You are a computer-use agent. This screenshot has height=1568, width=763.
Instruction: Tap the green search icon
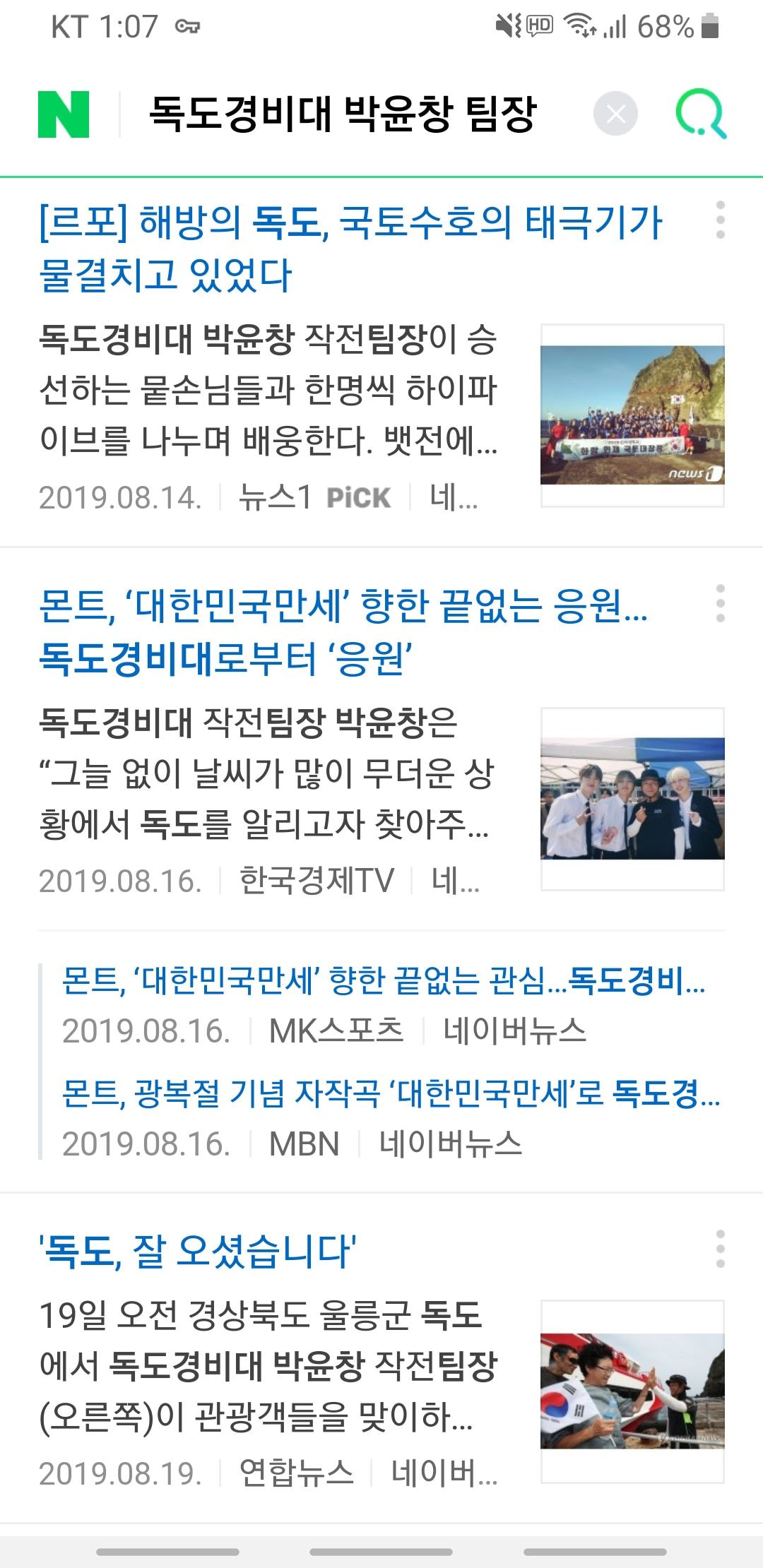click(x=700, y=114)
